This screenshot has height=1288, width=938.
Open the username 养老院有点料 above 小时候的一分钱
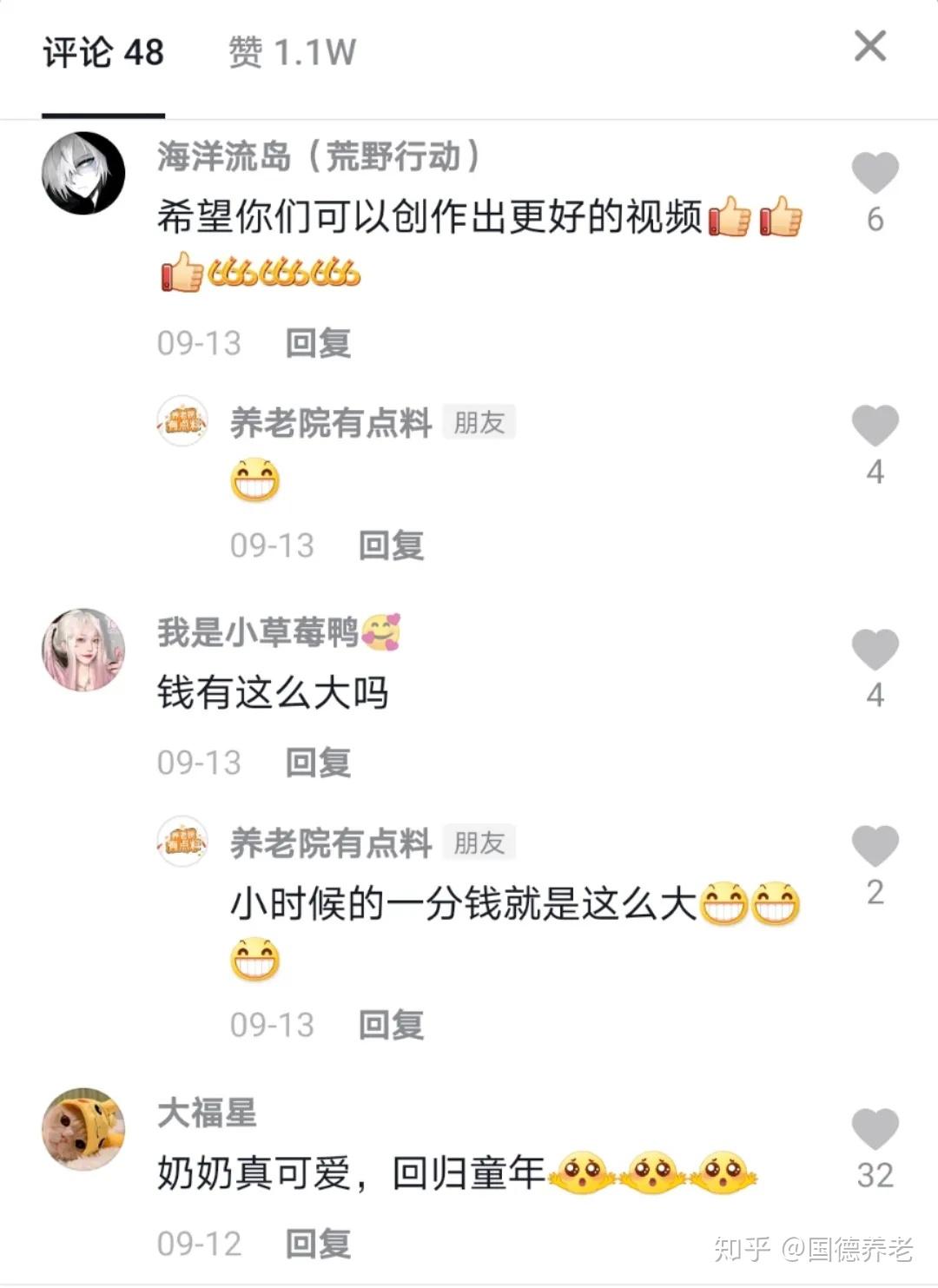330,843
